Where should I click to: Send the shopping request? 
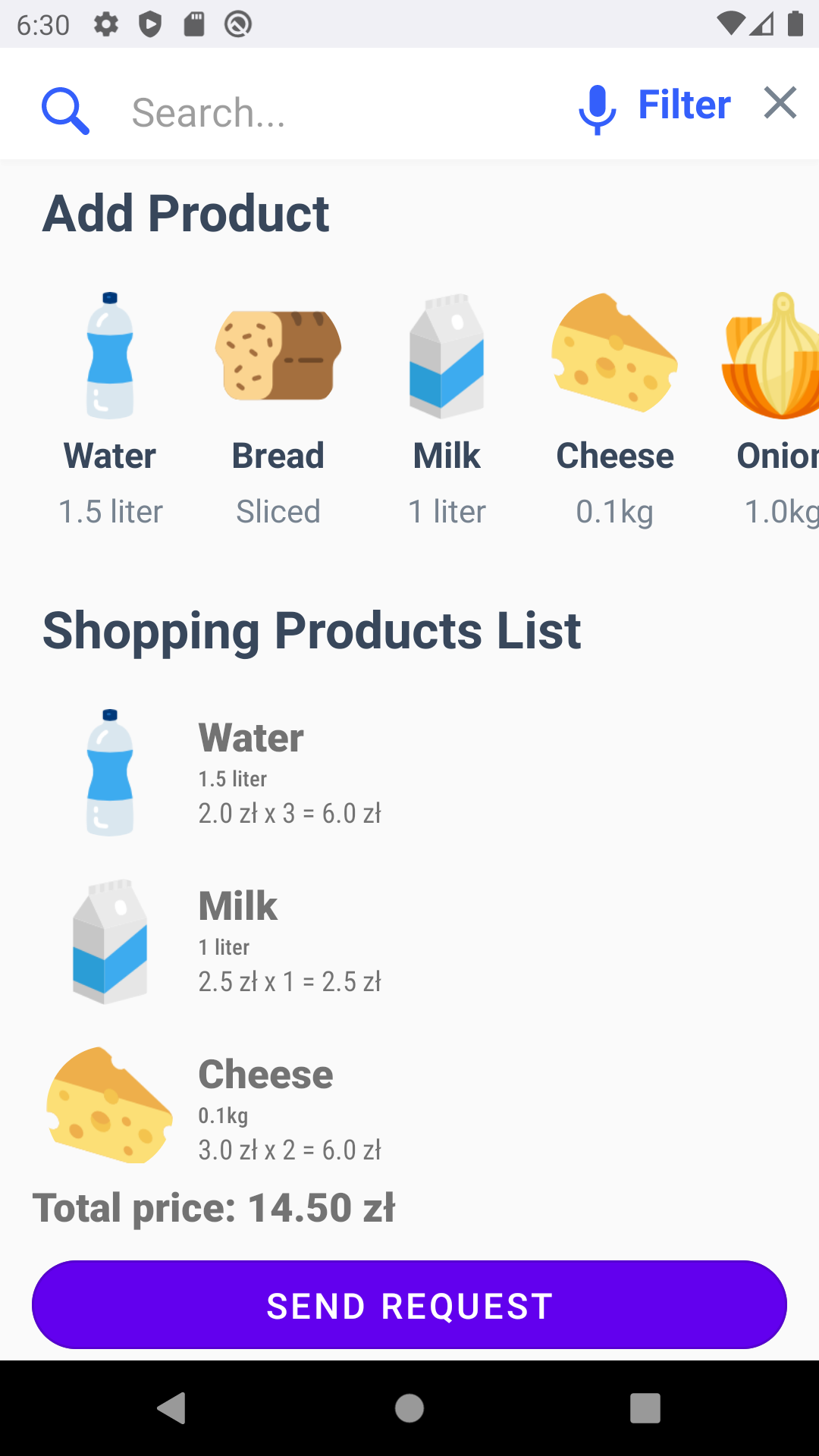(x=409, y=1305)
